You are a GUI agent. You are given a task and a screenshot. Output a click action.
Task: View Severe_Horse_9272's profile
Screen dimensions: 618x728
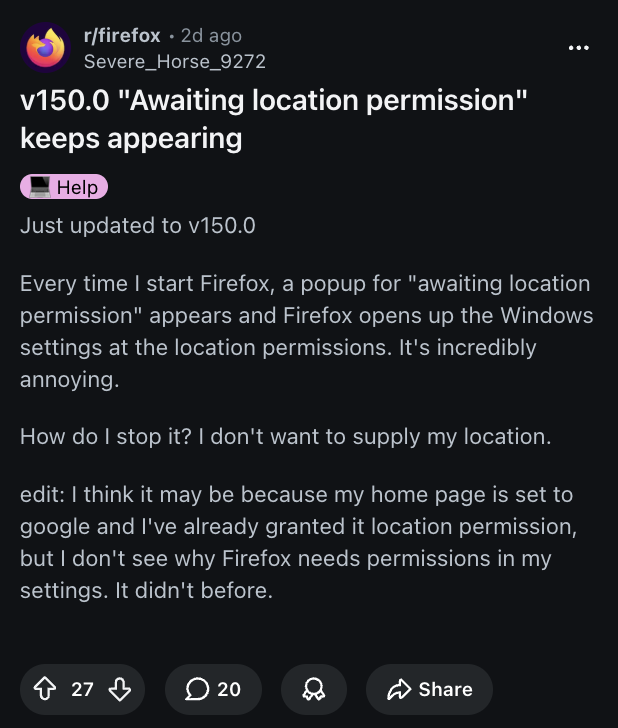[174, 61]
